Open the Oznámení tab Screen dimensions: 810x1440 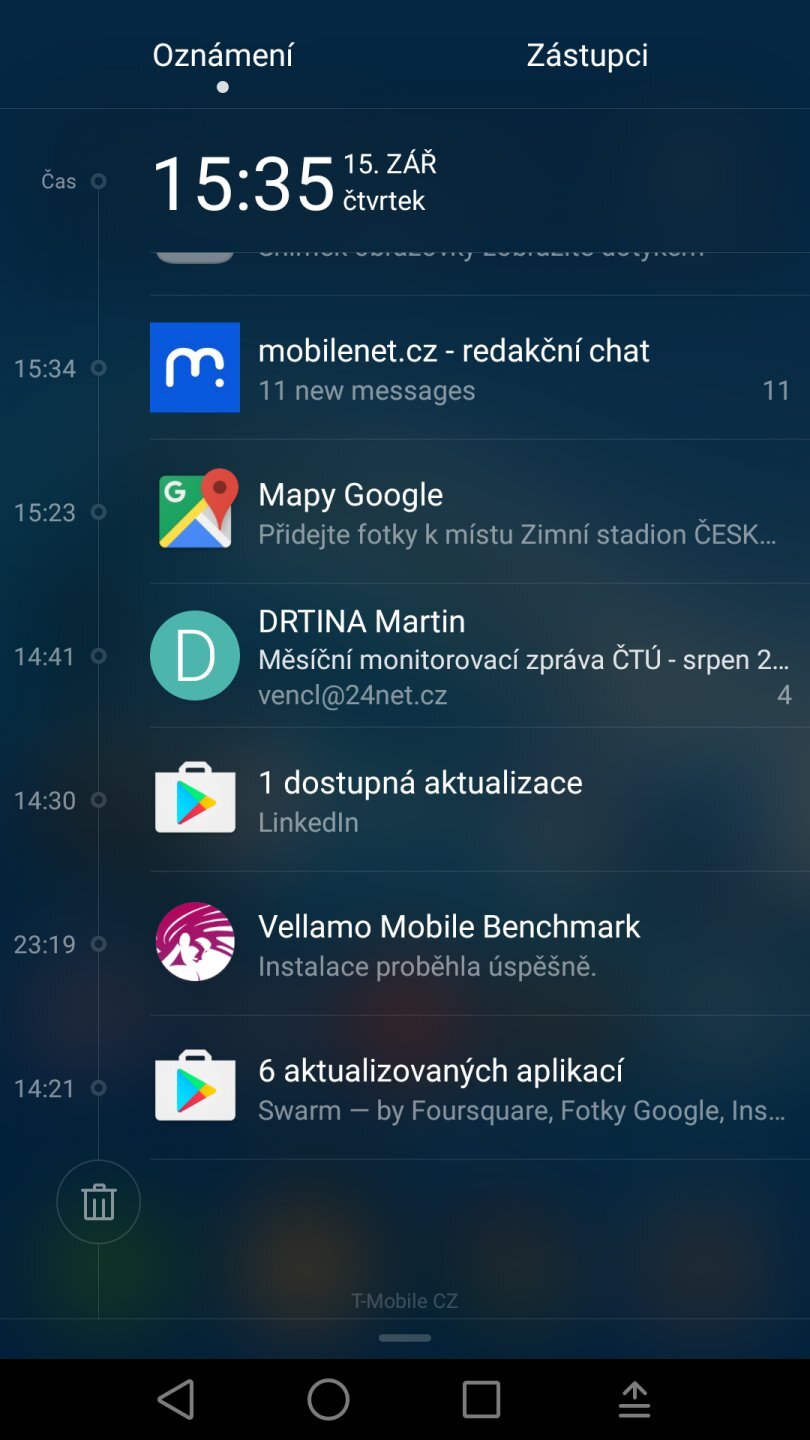pos(222,55)
